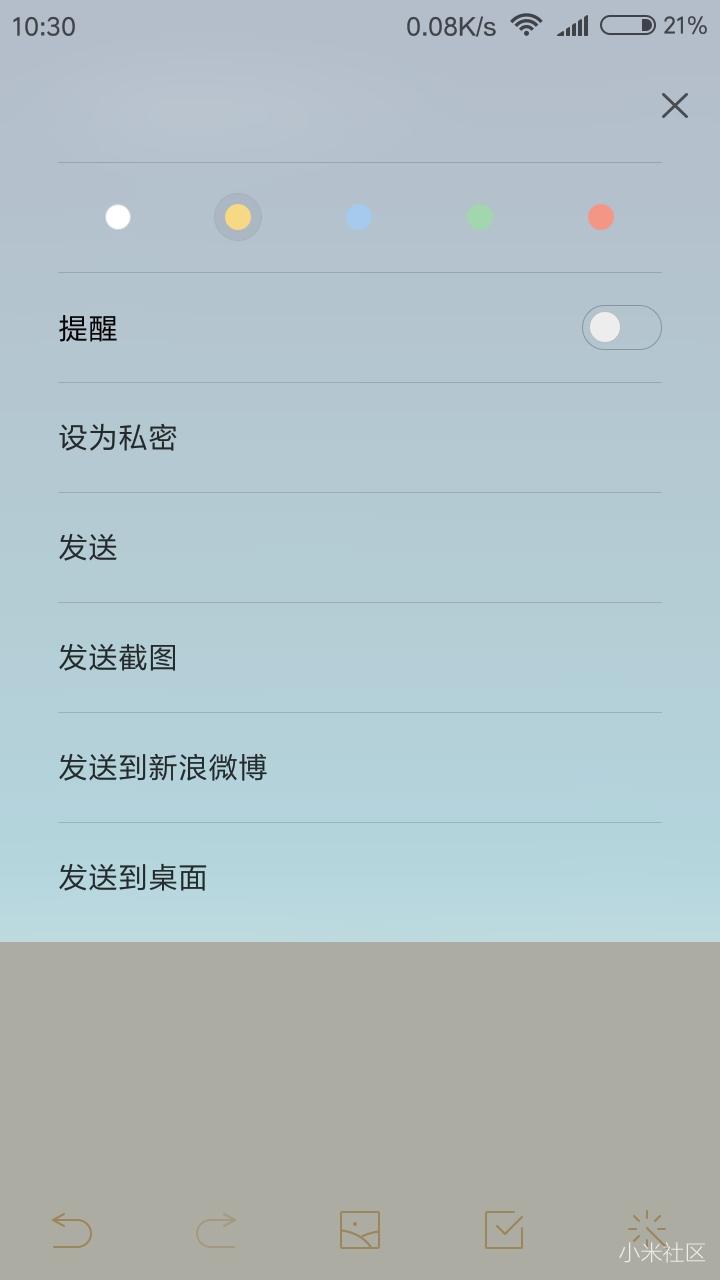
Task: Tap 设为私密 to make note private
Action: pyautogui.click(x=118, y=438)
